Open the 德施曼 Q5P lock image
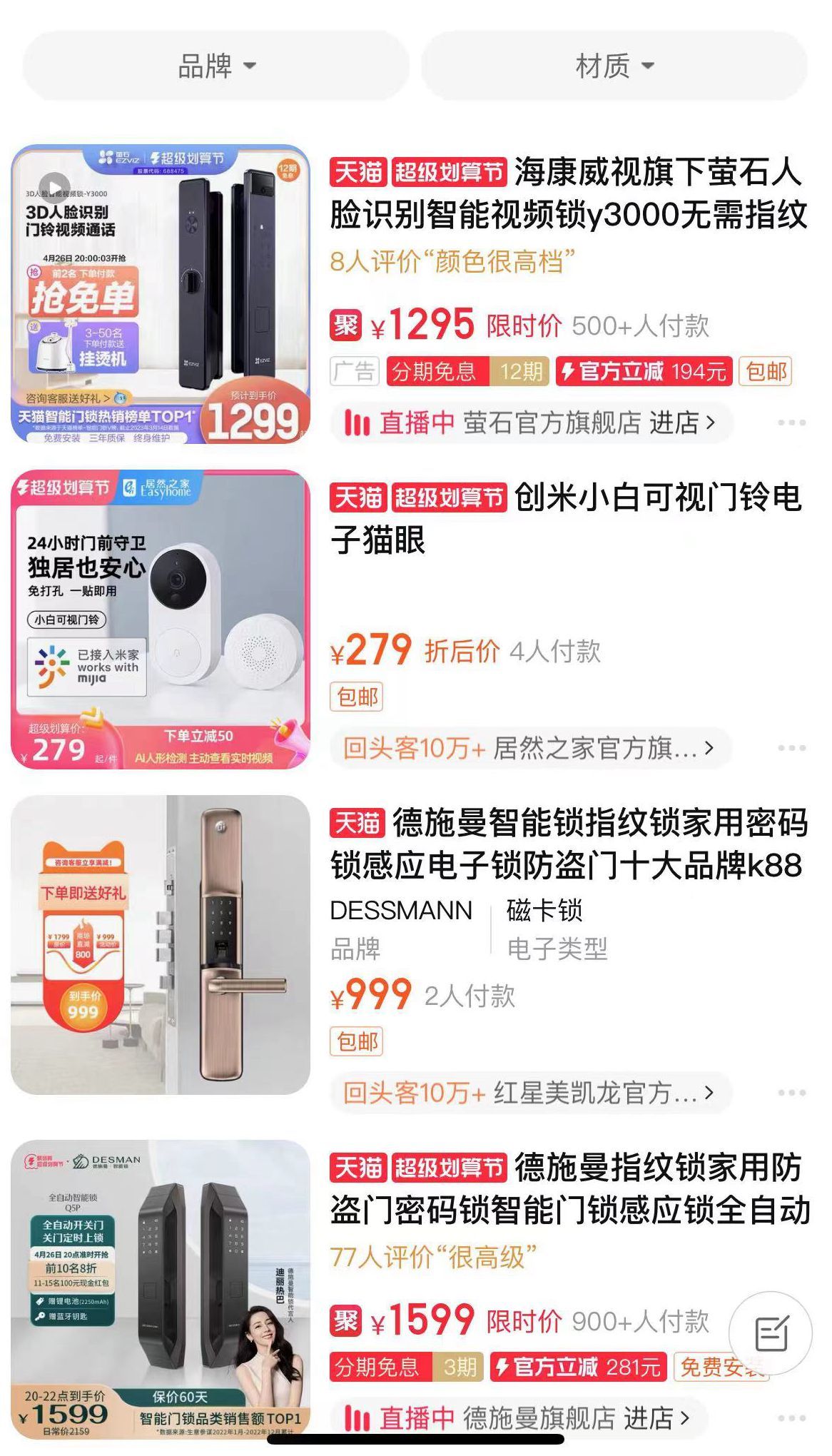The image size is (832, 1456). (x=161, y=1289)
